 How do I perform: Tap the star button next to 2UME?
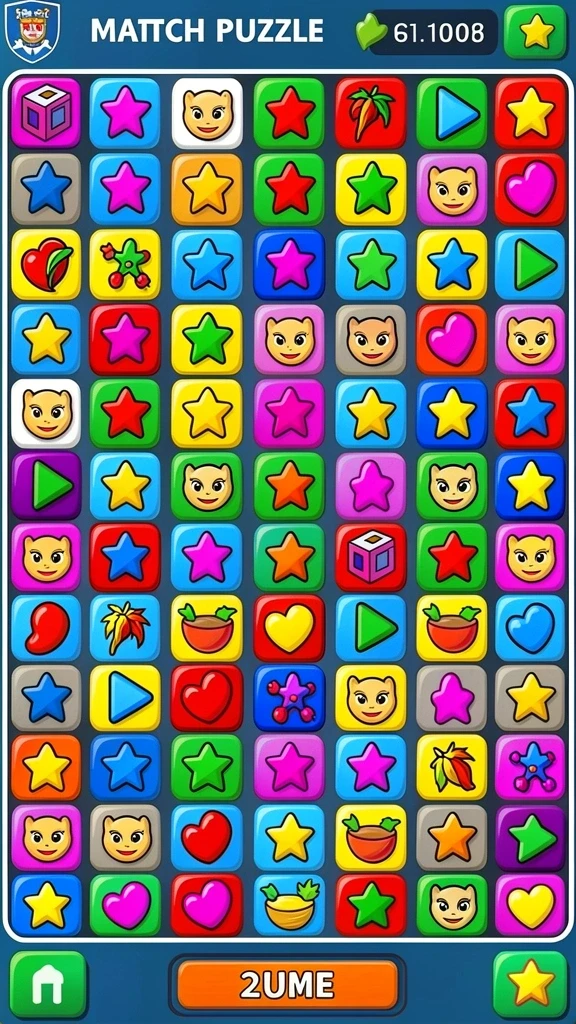click(530, 984)
